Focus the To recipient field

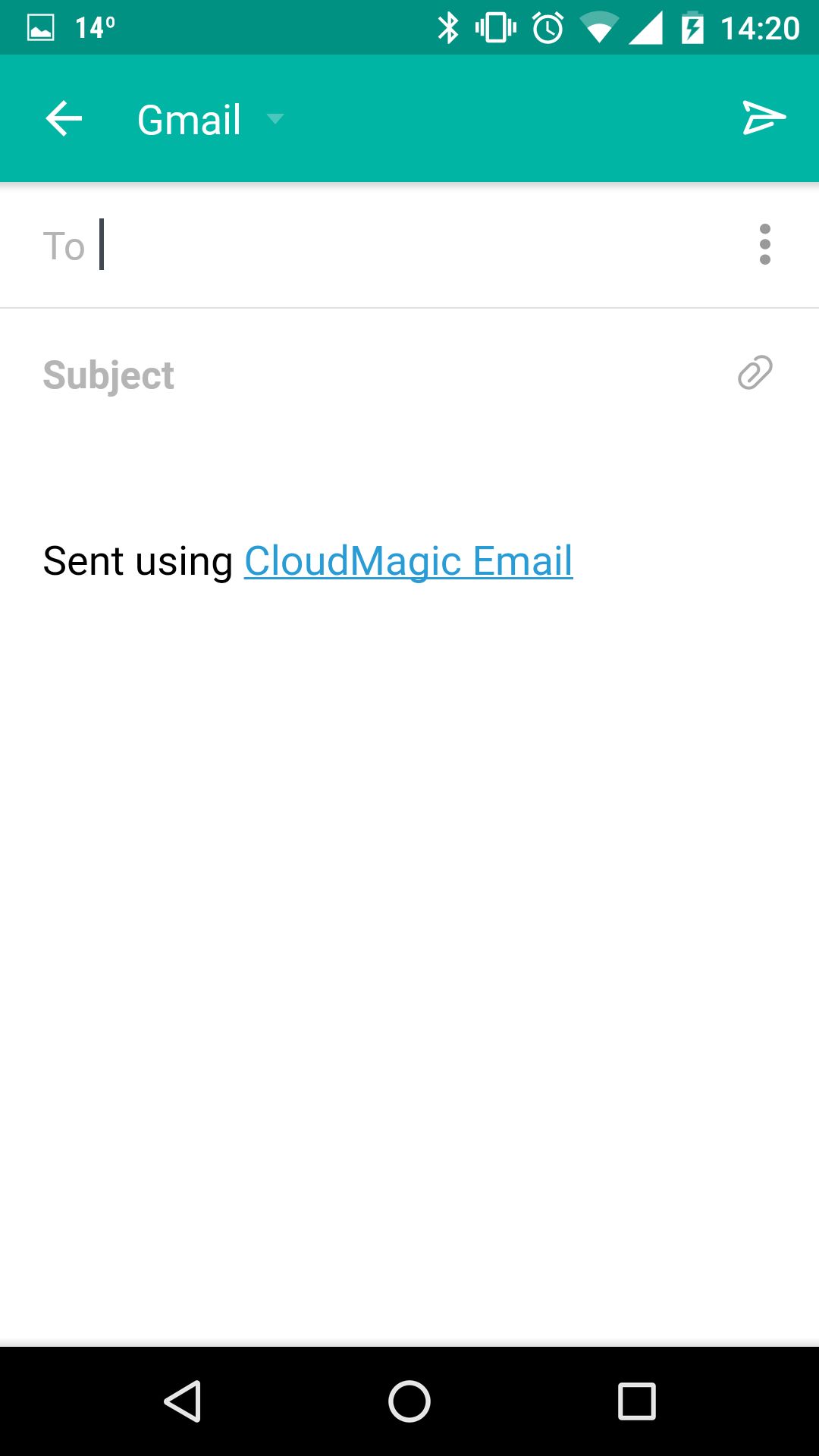409,245
